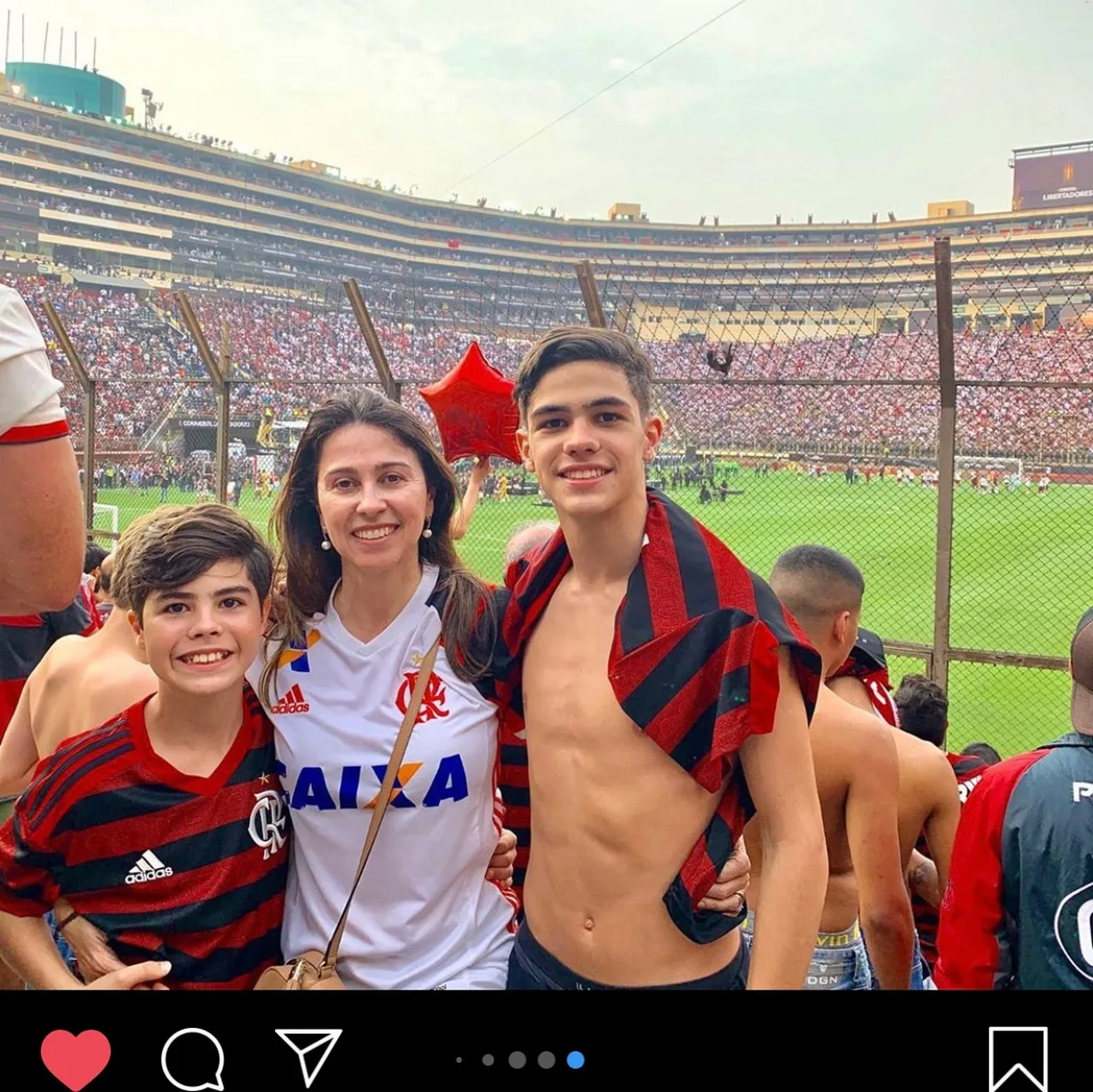Unlike the post with the red heart
This screenshot has height=1092, width=1093.
pos(75,1059)
